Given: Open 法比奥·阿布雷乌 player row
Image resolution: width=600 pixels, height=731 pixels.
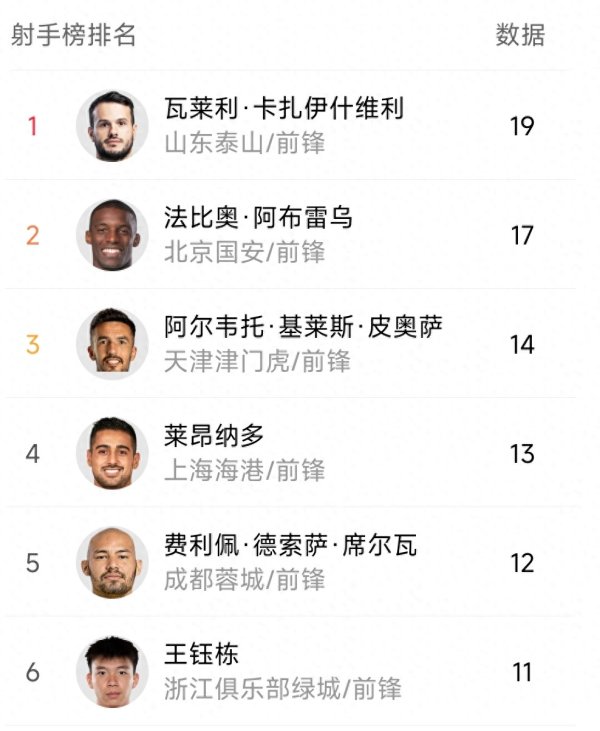Looking at the screenshot, I should click(258, 218).
